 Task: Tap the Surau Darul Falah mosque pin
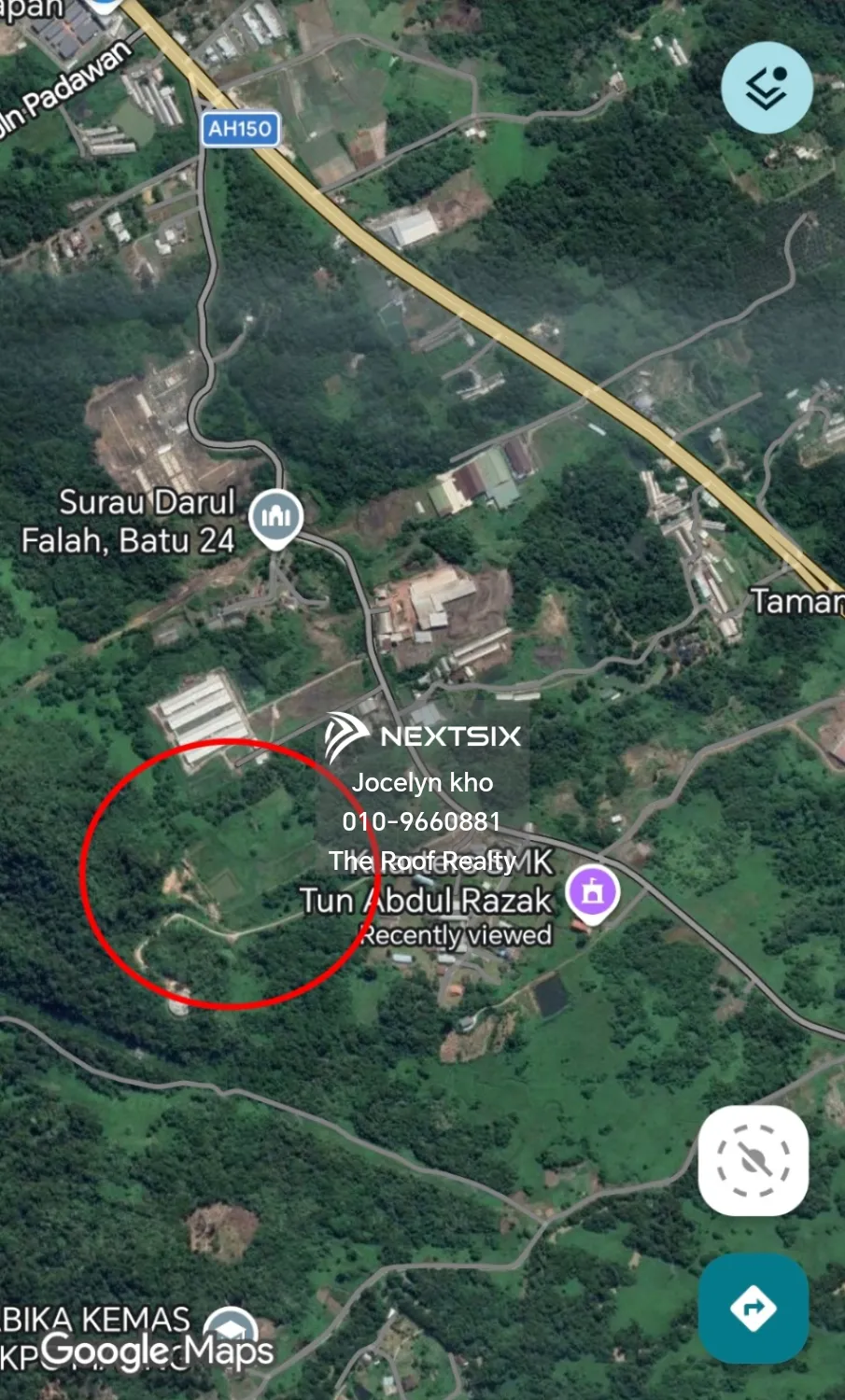point(275,514)
